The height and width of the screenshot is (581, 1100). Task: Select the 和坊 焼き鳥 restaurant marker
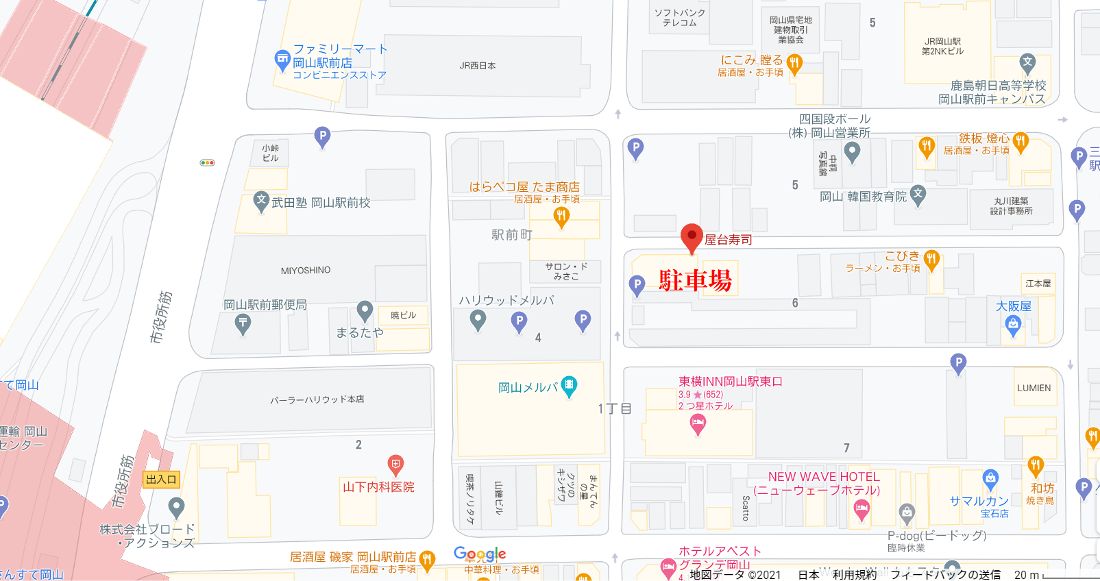(1035, 465)
